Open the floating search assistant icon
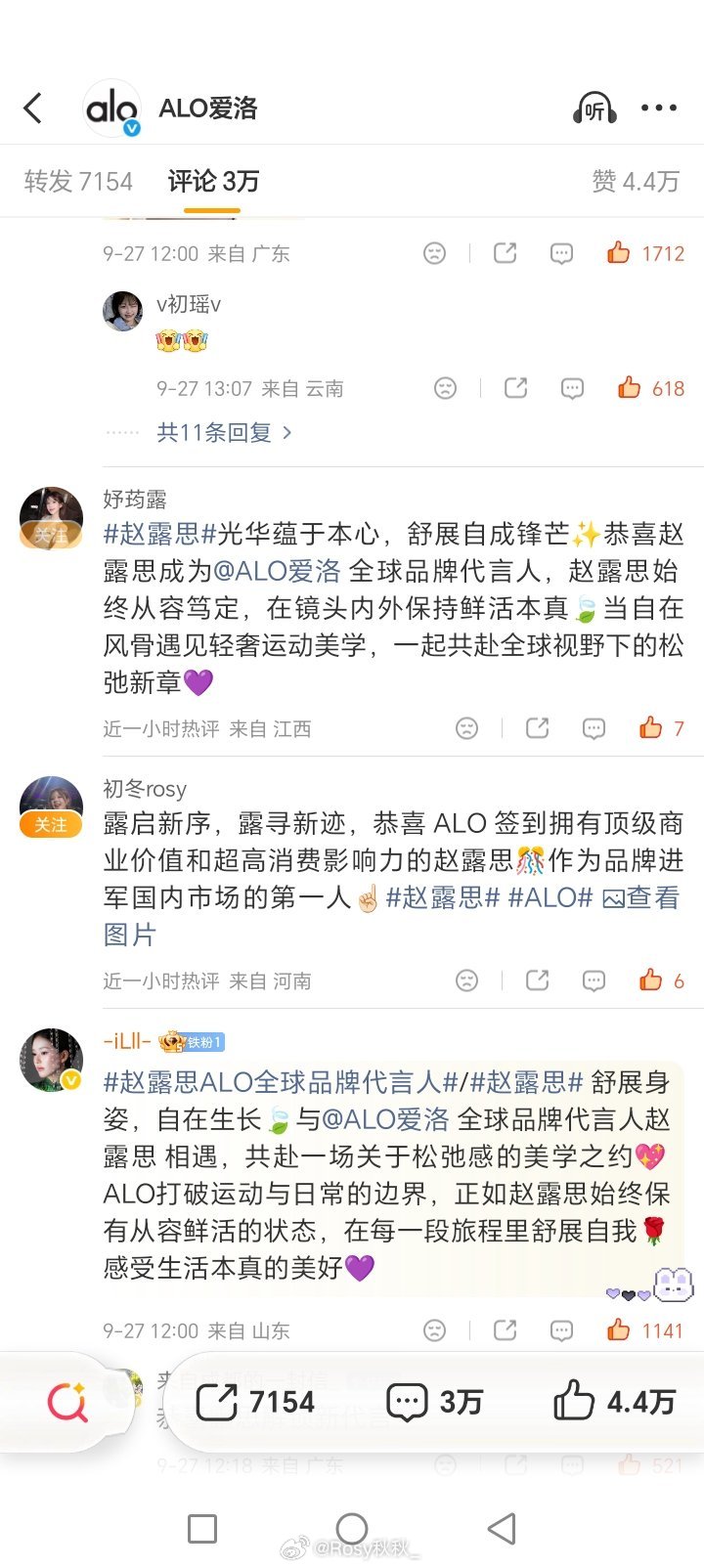 coord(67,1403)
